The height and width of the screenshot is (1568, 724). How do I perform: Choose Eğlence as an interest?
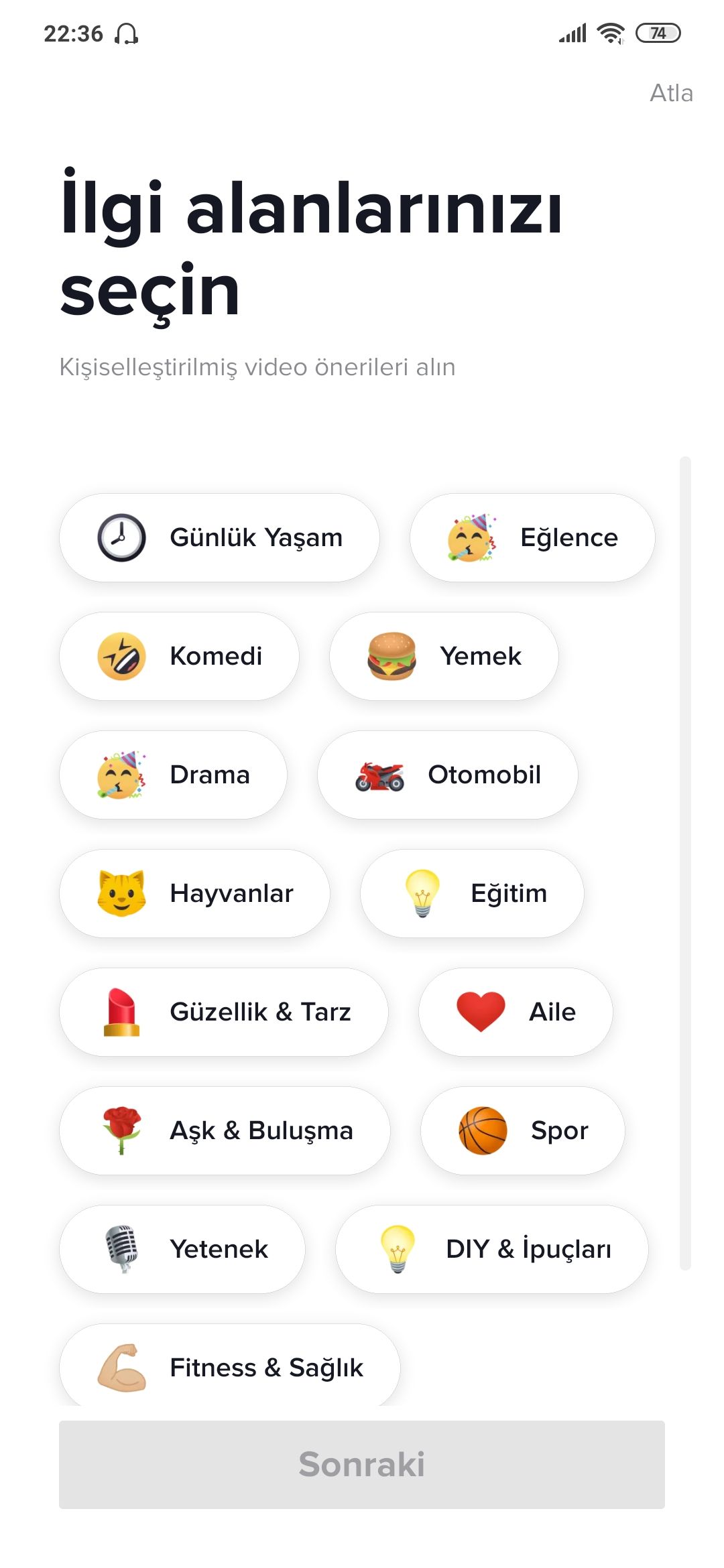point(532,537)
